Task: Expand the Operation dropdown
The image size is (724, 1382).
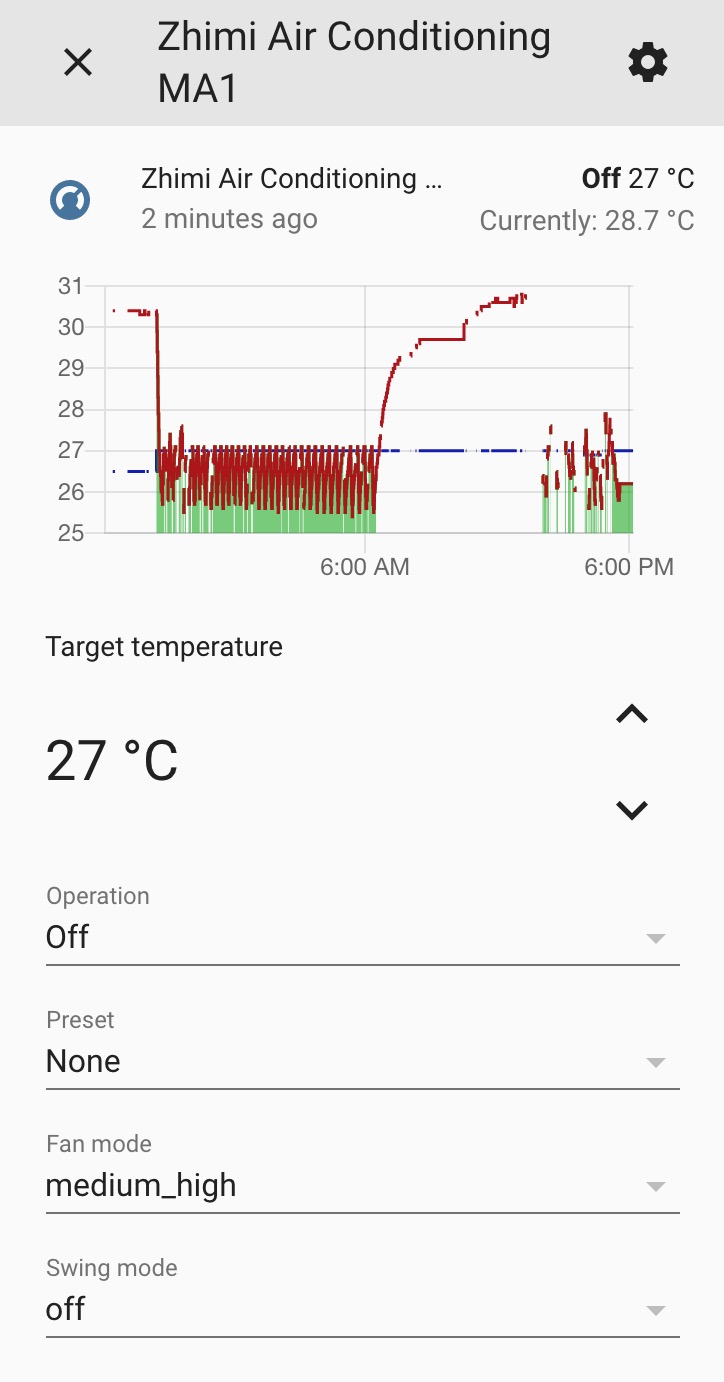Action: pos(362,938)
